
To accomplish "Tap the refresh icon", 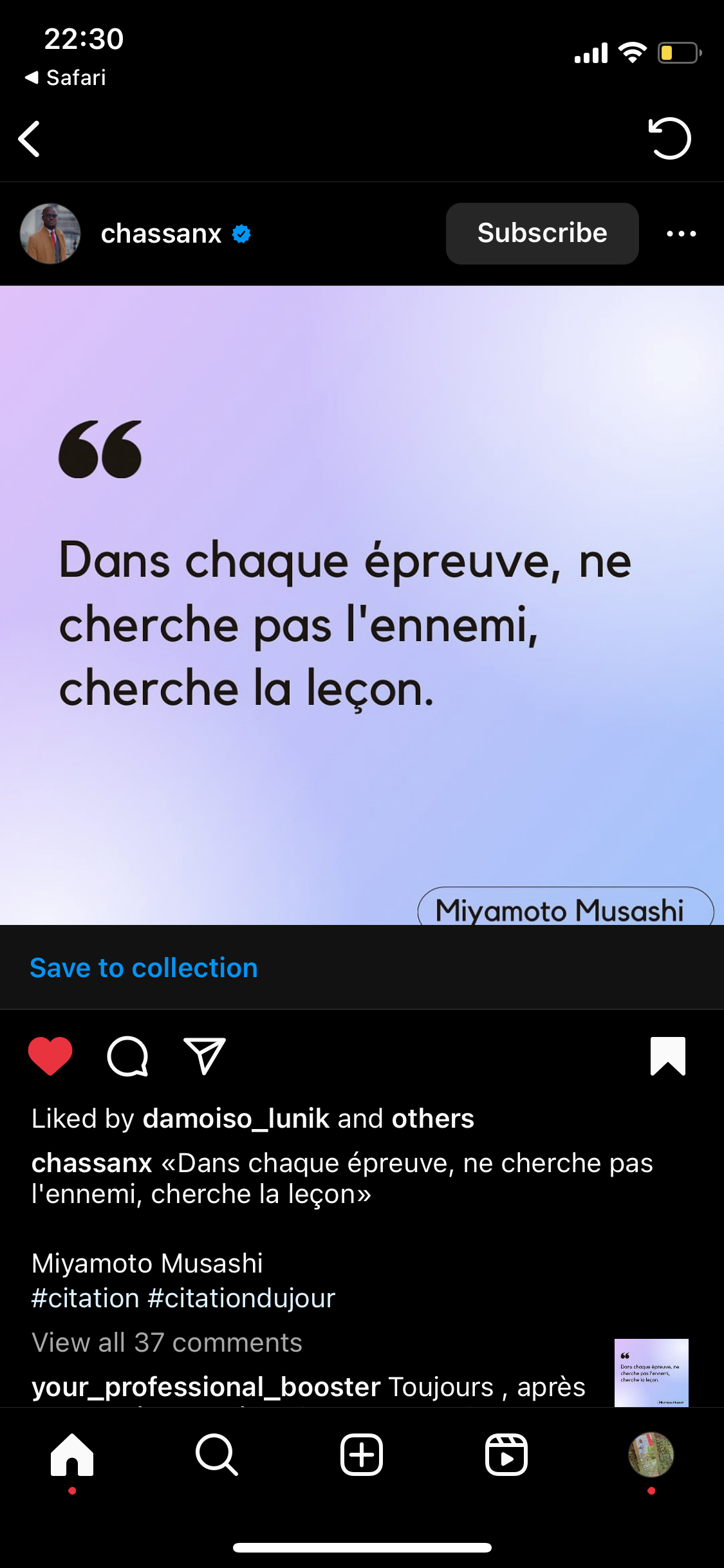I will click(669, 138).
